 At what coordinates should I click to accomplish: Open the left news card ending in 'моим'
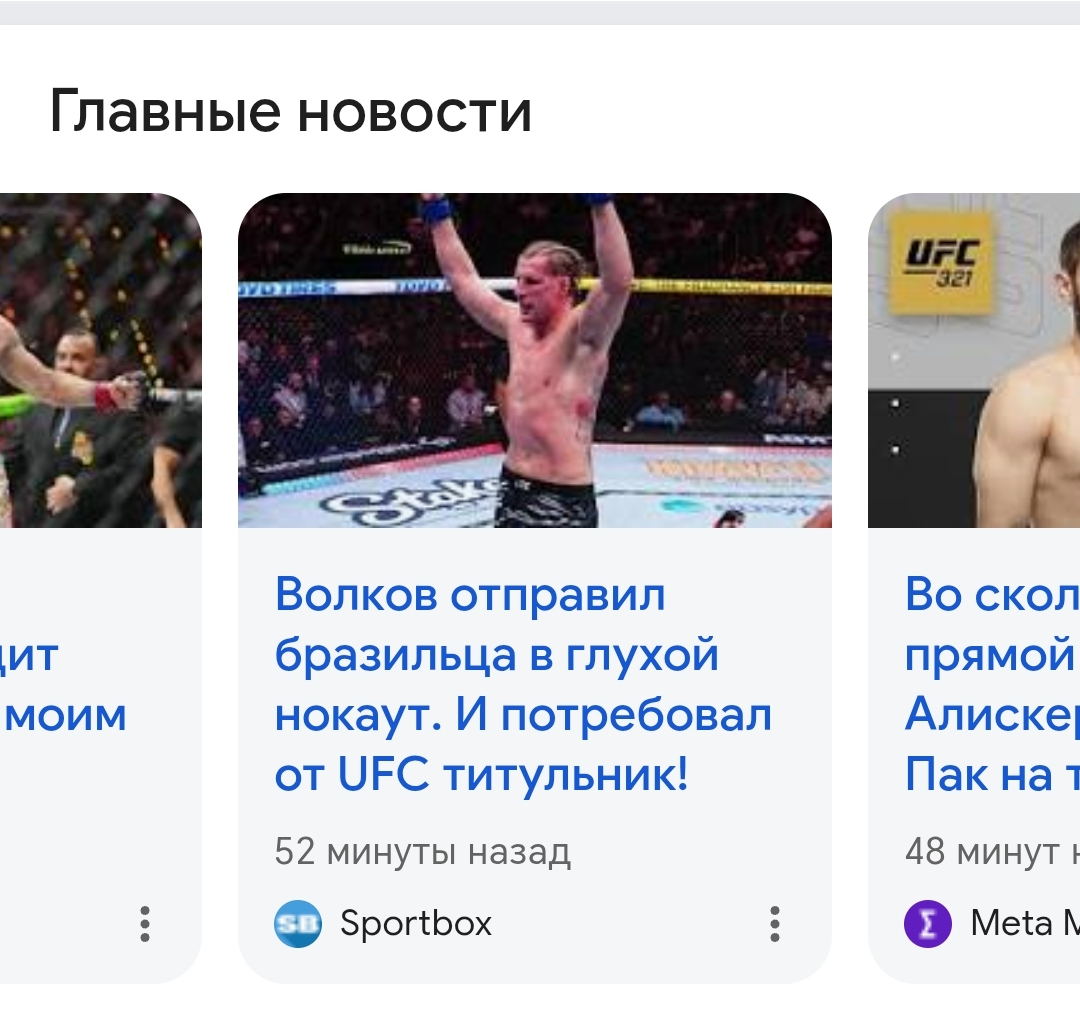(x=70, y=686)
